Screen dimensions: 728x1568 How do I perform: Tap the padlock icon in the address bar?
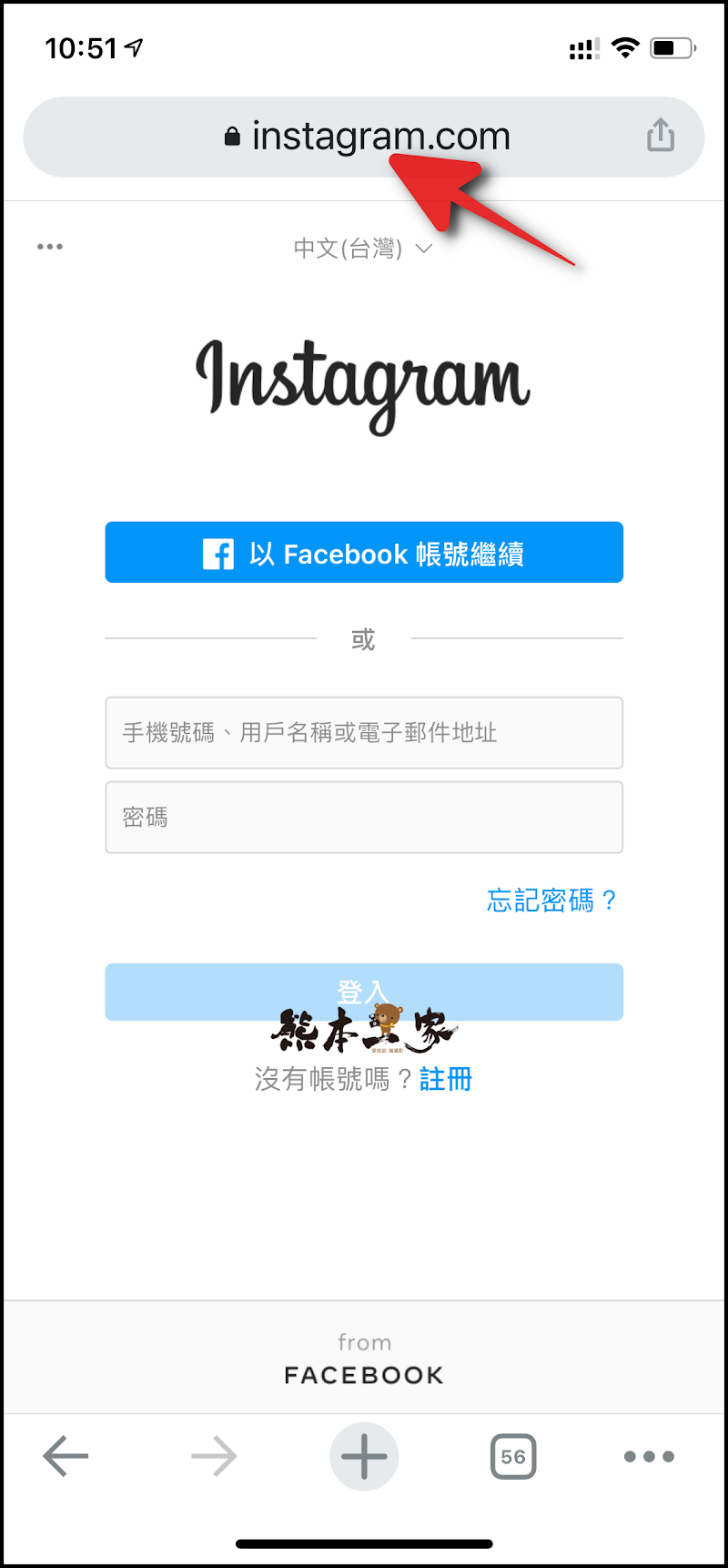coord(231,135)
